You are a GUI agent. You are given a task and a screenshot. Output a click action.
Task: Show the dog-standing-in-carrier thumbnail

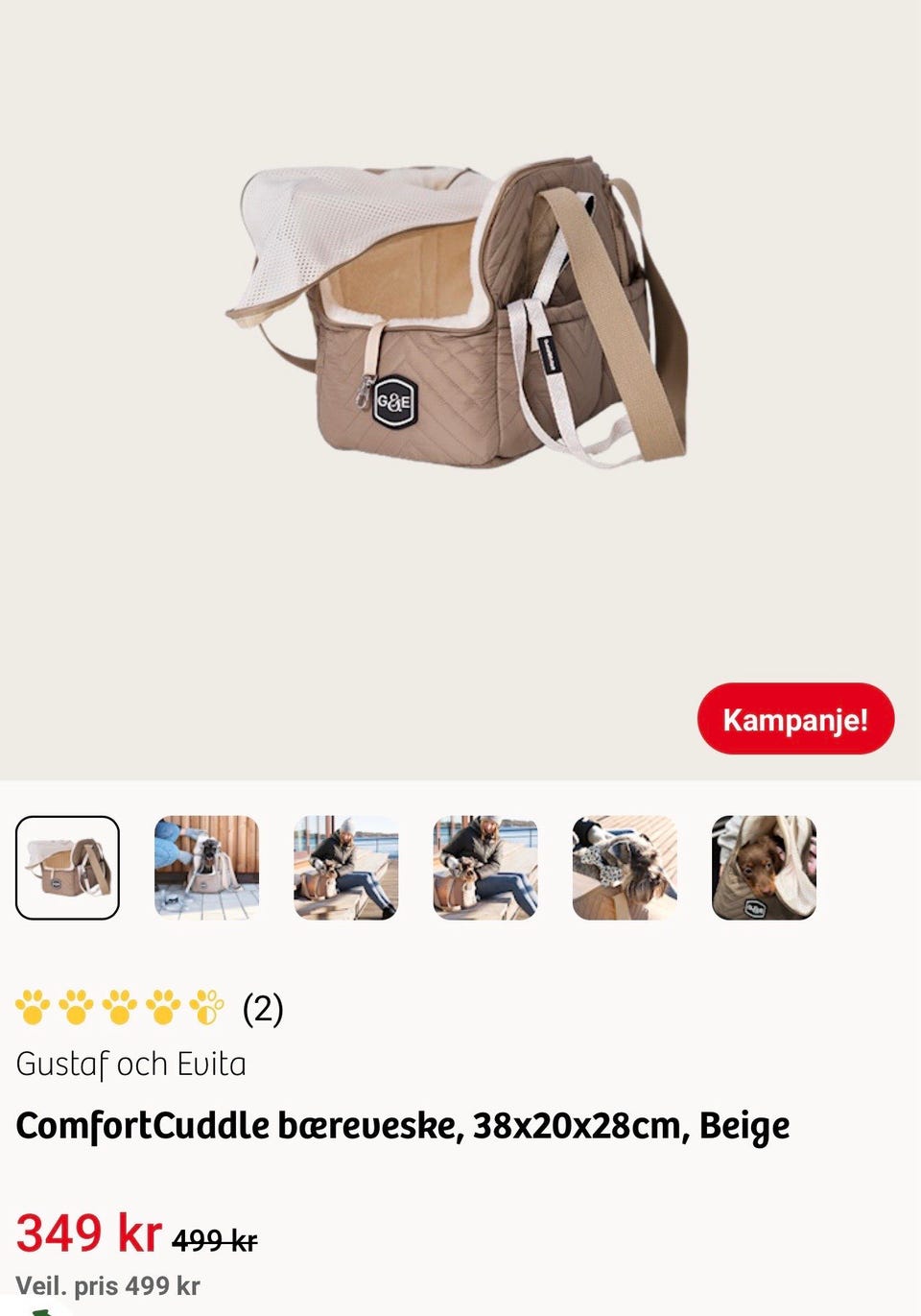click(204, 867)
